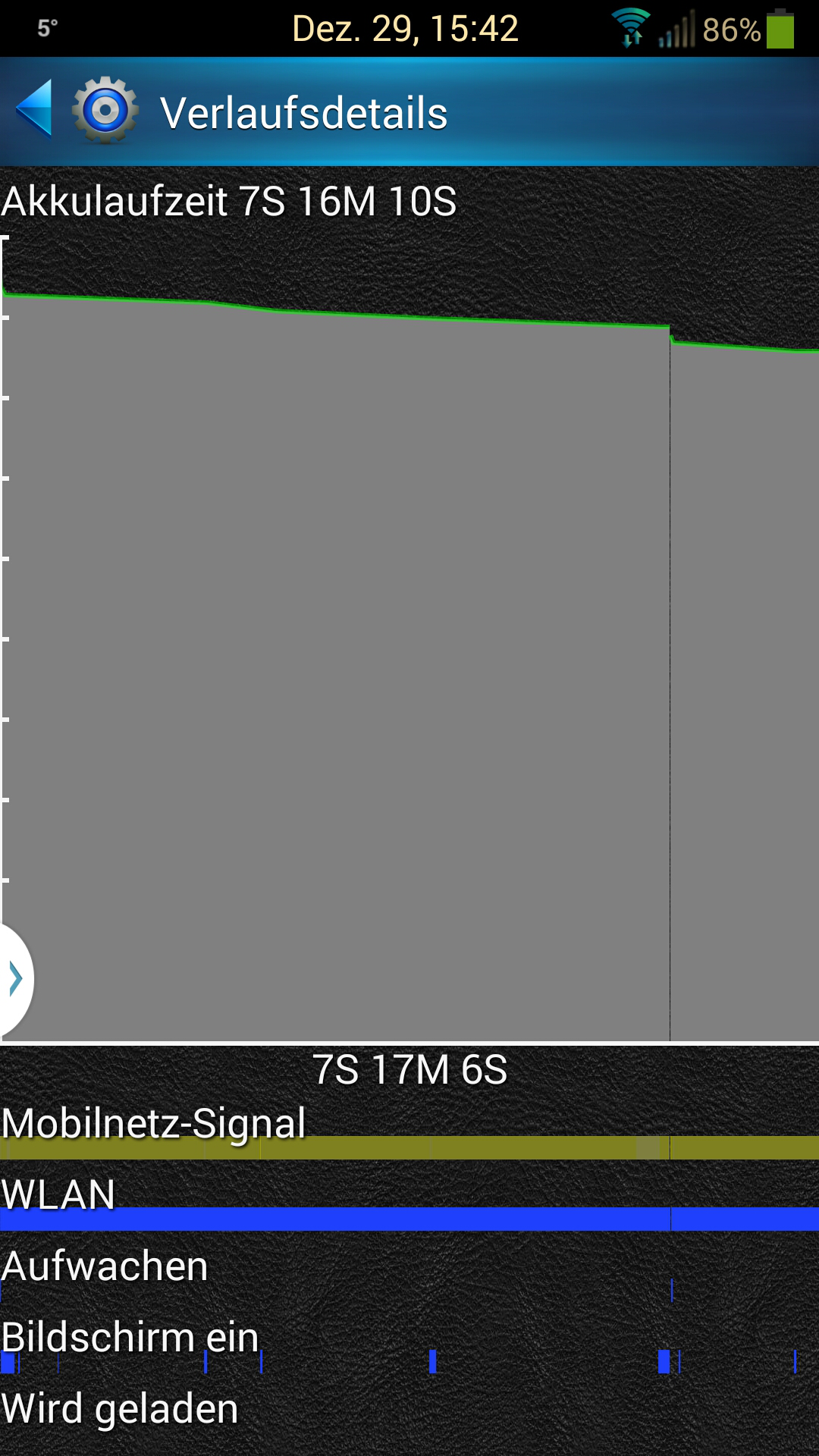819x1456 pixels.
Task: Open the side panel arrow handle
Action: pyautogui.click(x=15, y=978)
